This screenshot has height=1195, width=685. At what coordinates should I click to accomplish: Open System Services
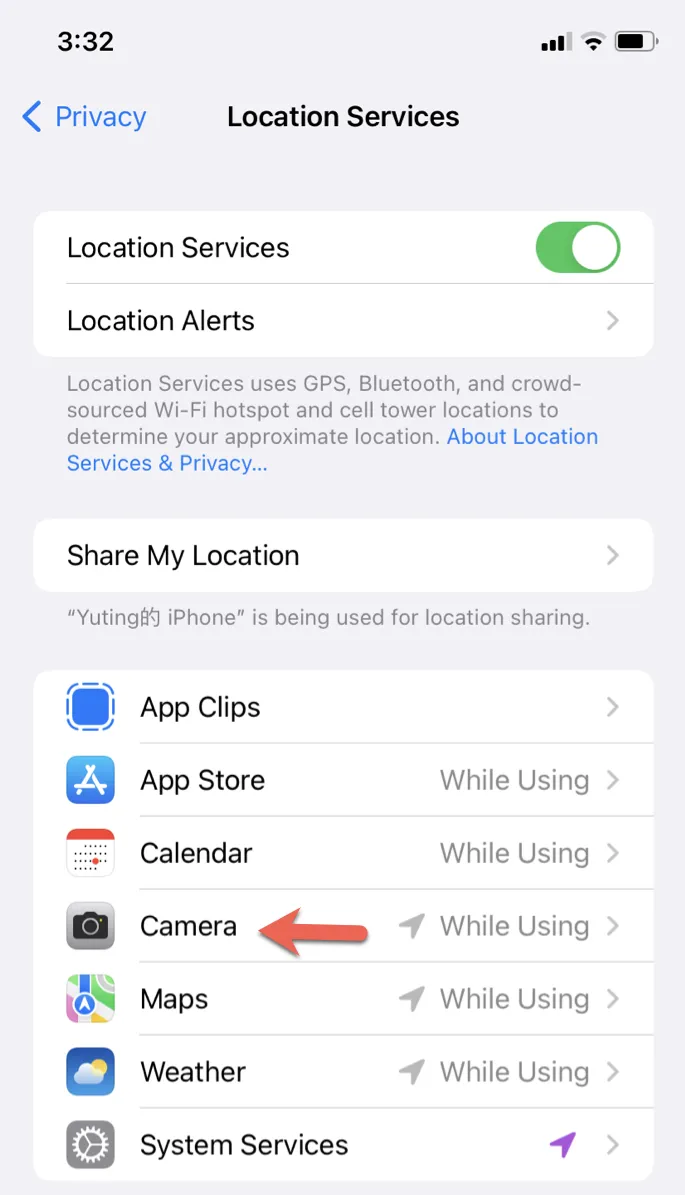pyautogui.click(x=343, y=1145)
